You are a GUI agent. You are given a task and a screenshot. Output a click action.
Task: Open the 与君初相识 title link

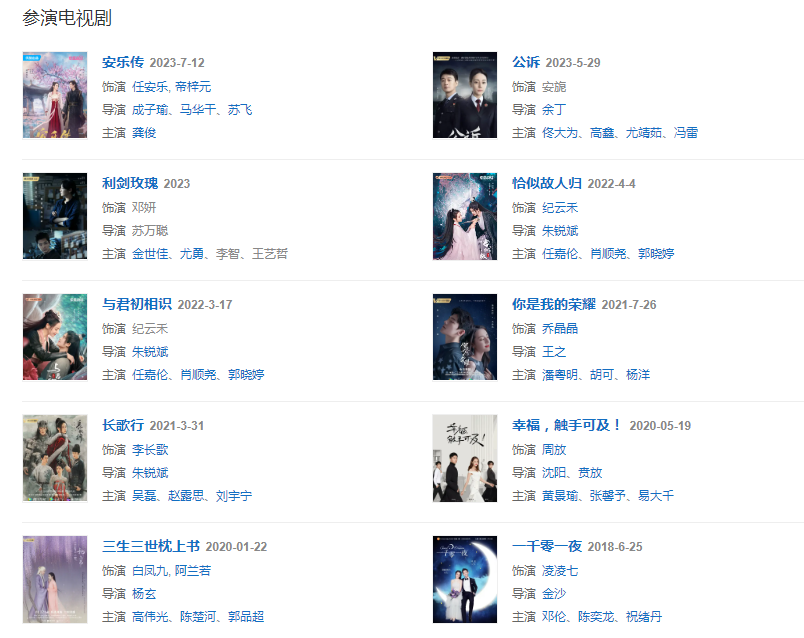137,304
